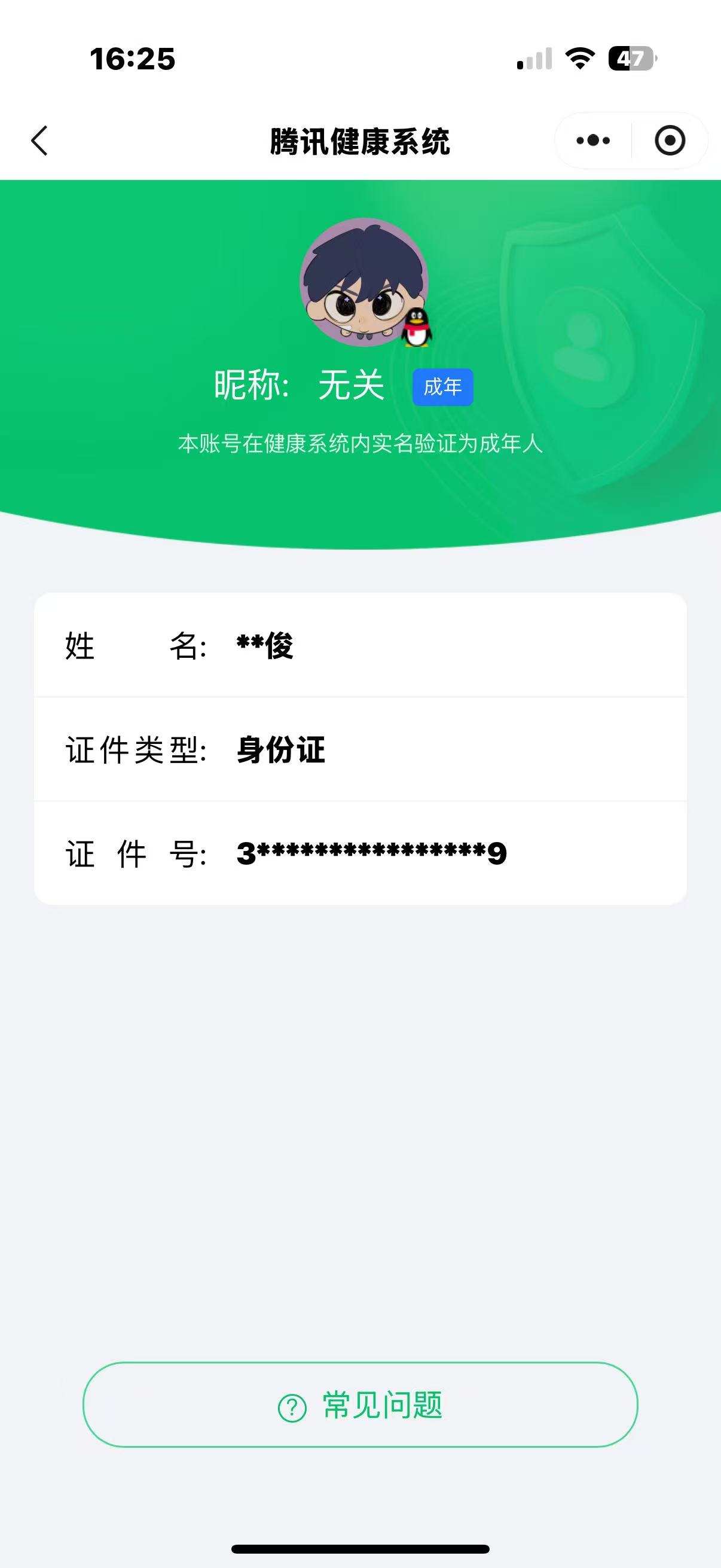Image resolution: width=721 pixels, height=1568 pixels.
Task: Click the QQ penguin badge on avatar
Action: pos(417,329)
